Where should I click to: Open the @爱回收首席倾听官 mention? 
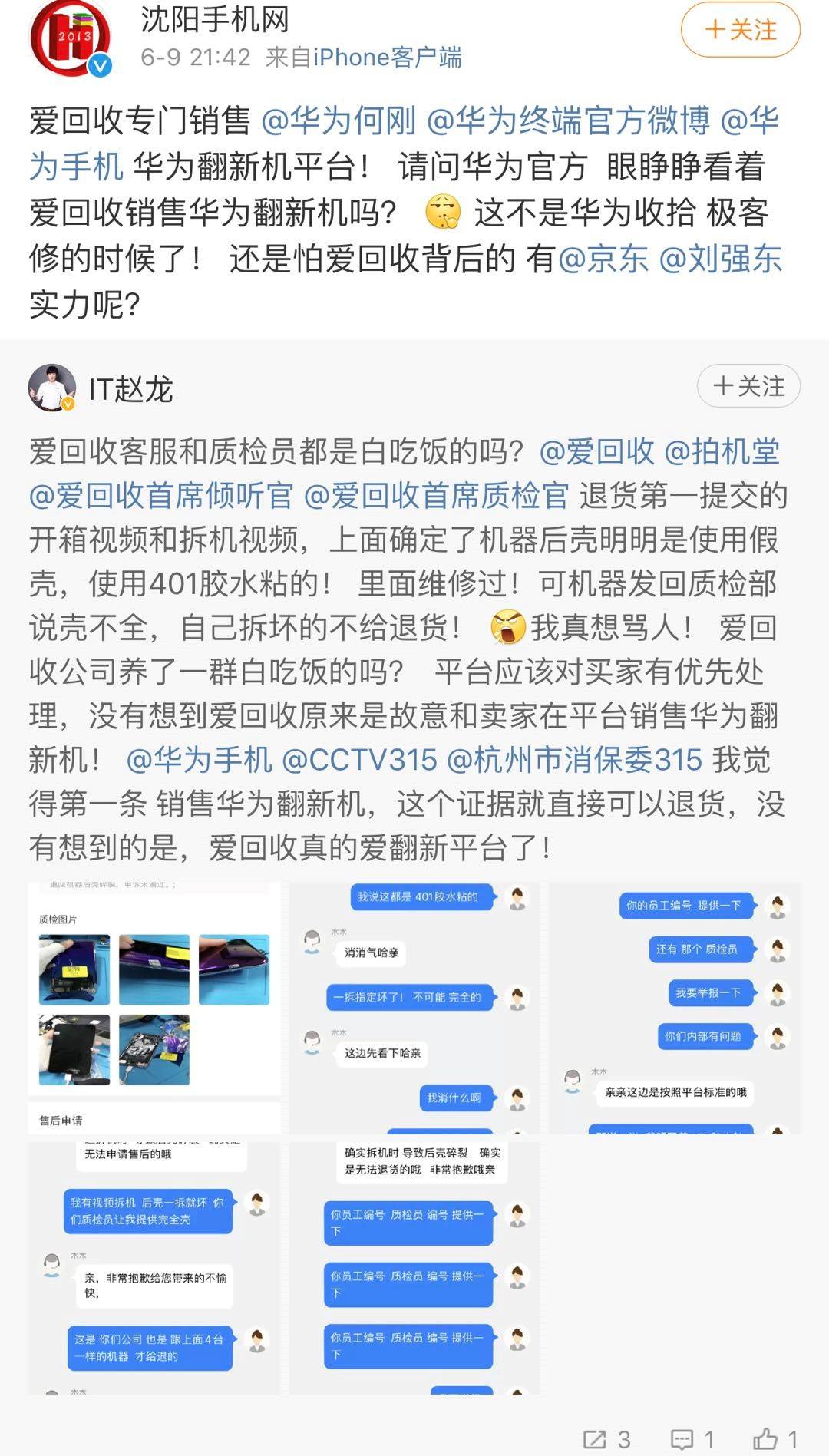[x=161, y=496]
